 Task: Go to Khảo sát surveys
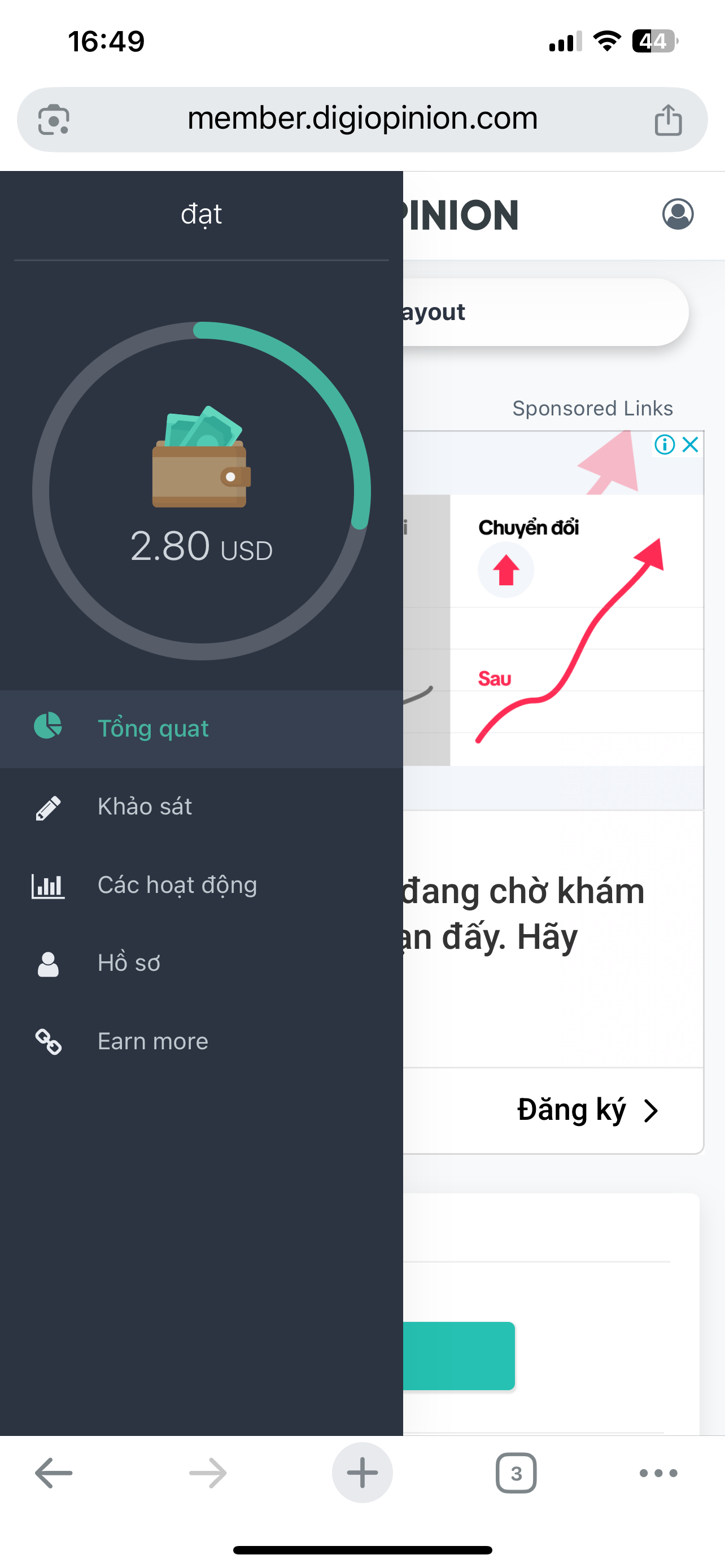[x=145, y=807]
